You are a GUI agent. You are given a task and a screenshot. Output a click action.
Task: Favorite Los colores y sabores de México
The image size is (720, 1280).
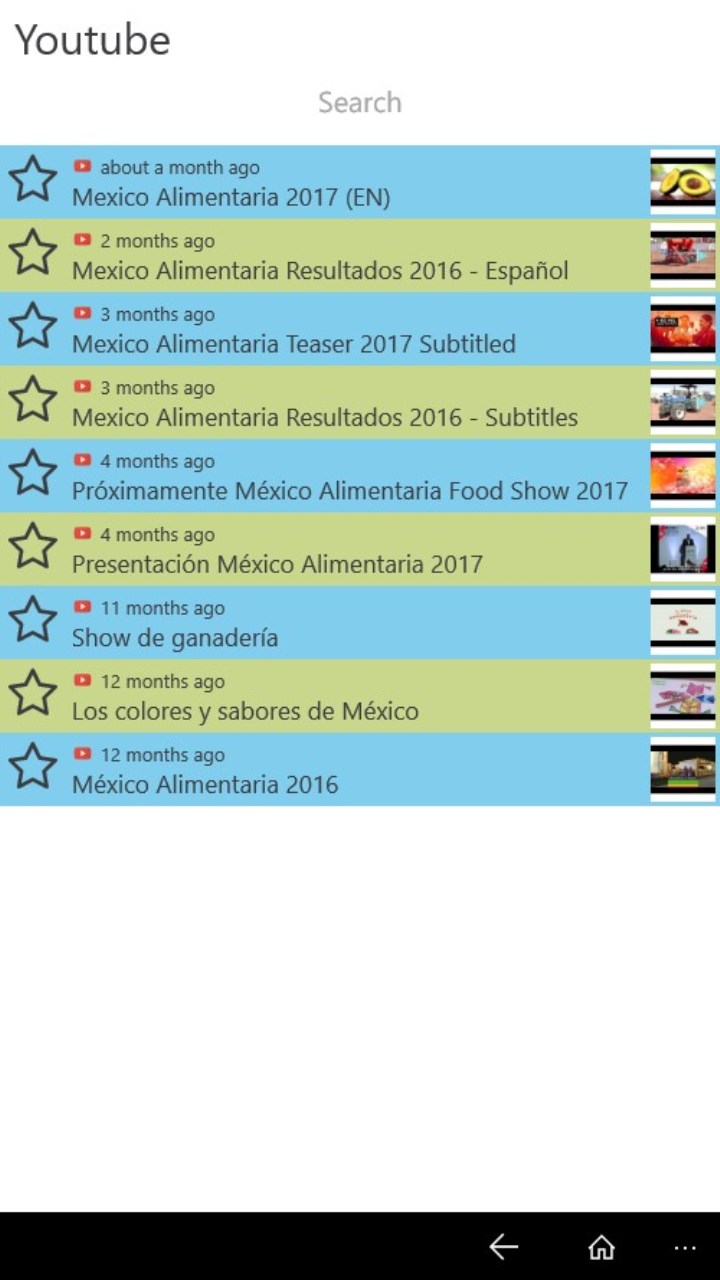click(33, 693)
